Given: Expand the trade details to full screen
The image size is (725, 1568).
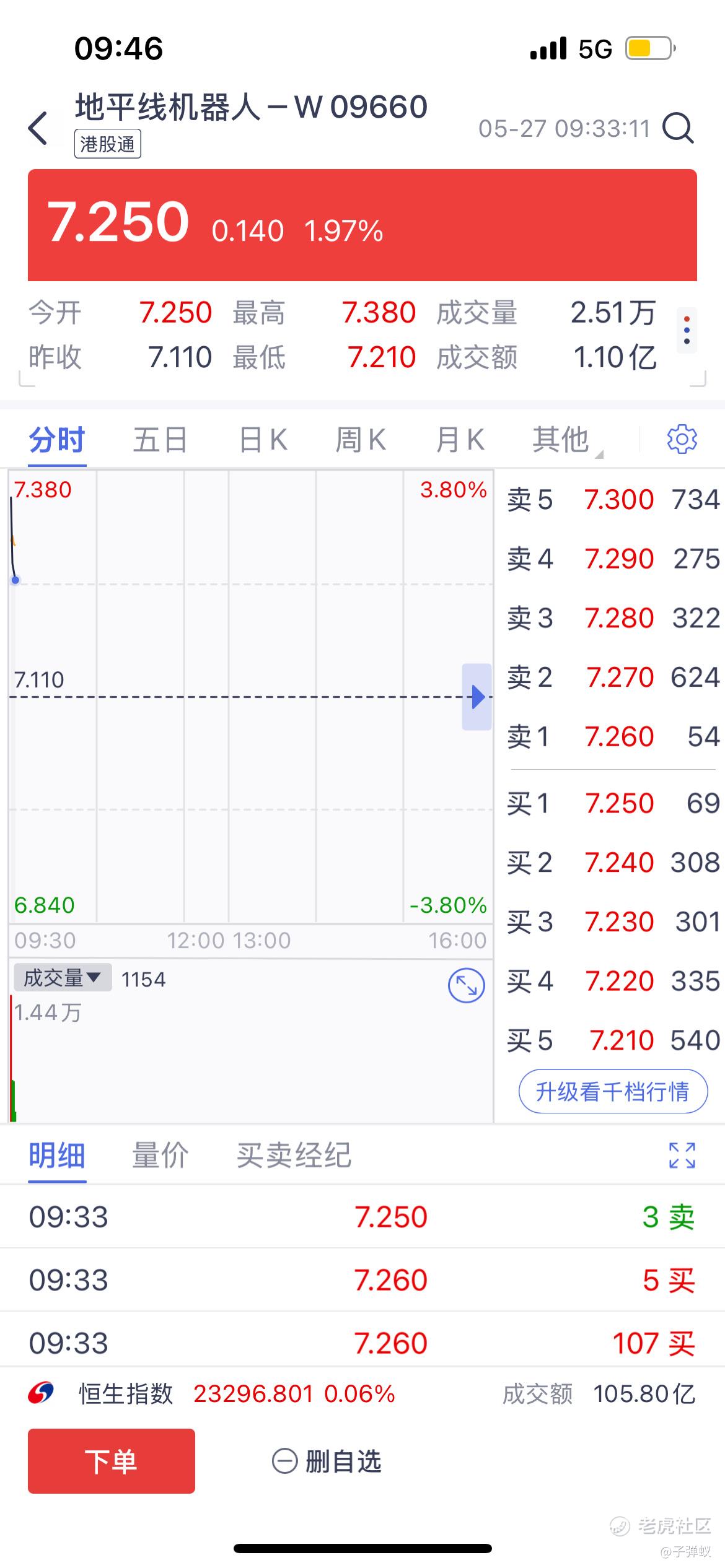Looking at the screenshot, I should (682, 1155).
